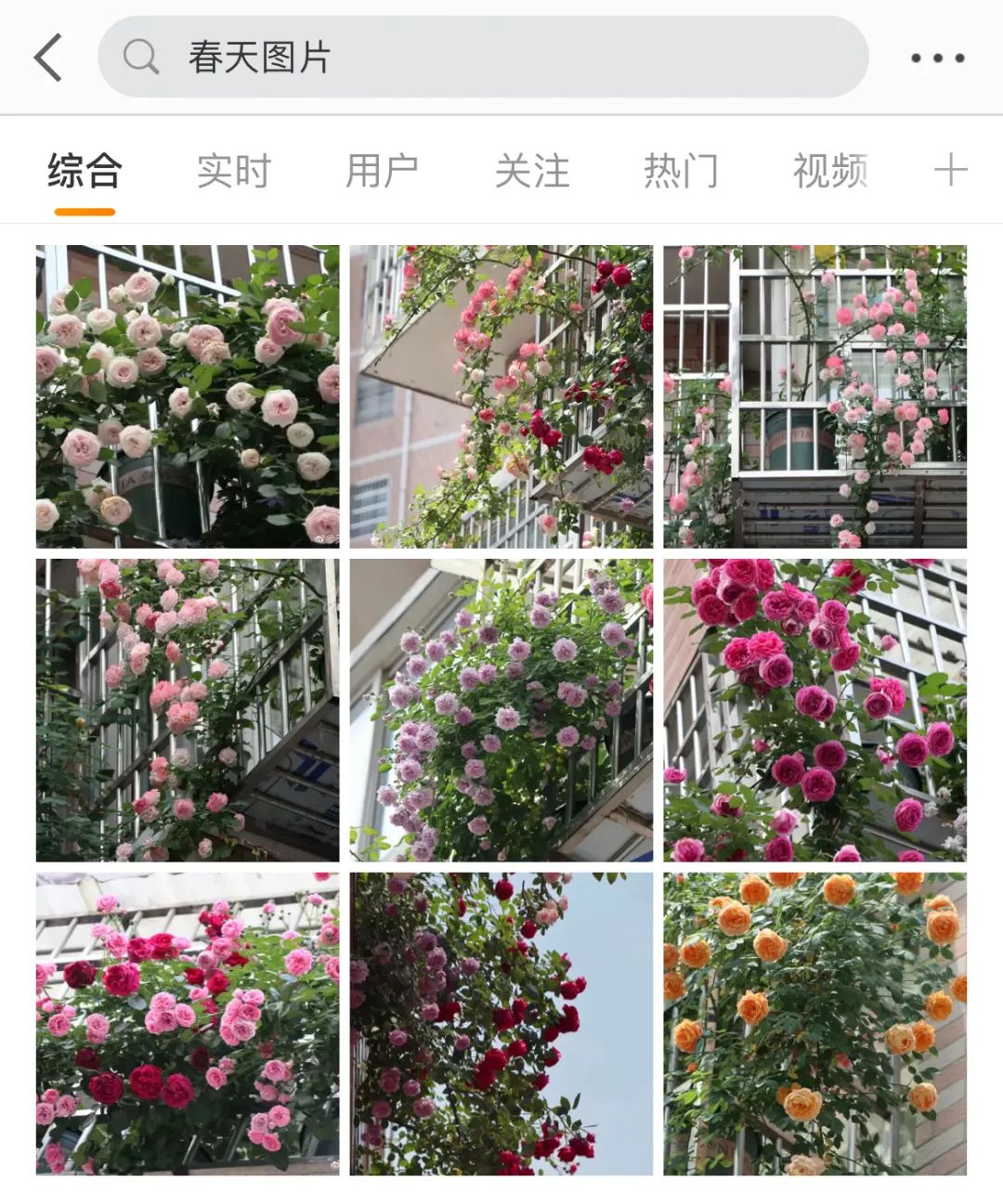Open the orange roses photo
The width and height of the screenshot is (1003, 1204).
coord(814,1024)
